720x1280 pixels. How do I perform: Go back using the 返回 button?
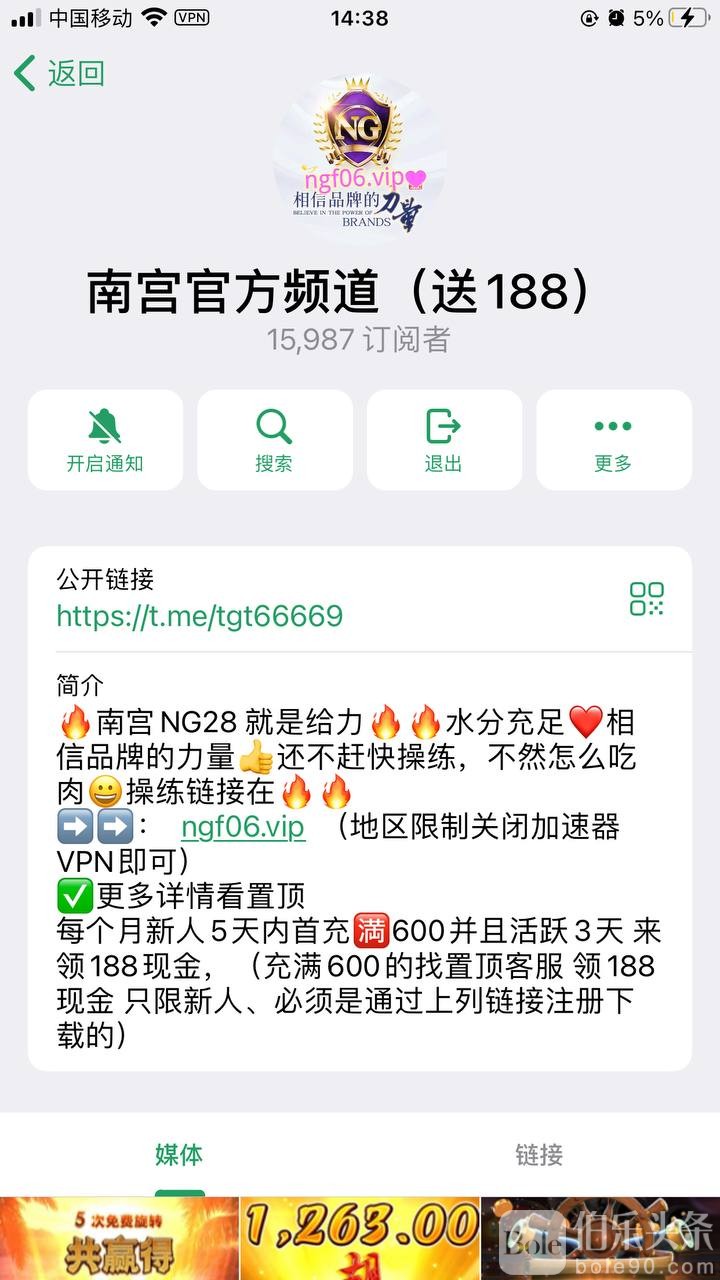click(60, 73)
